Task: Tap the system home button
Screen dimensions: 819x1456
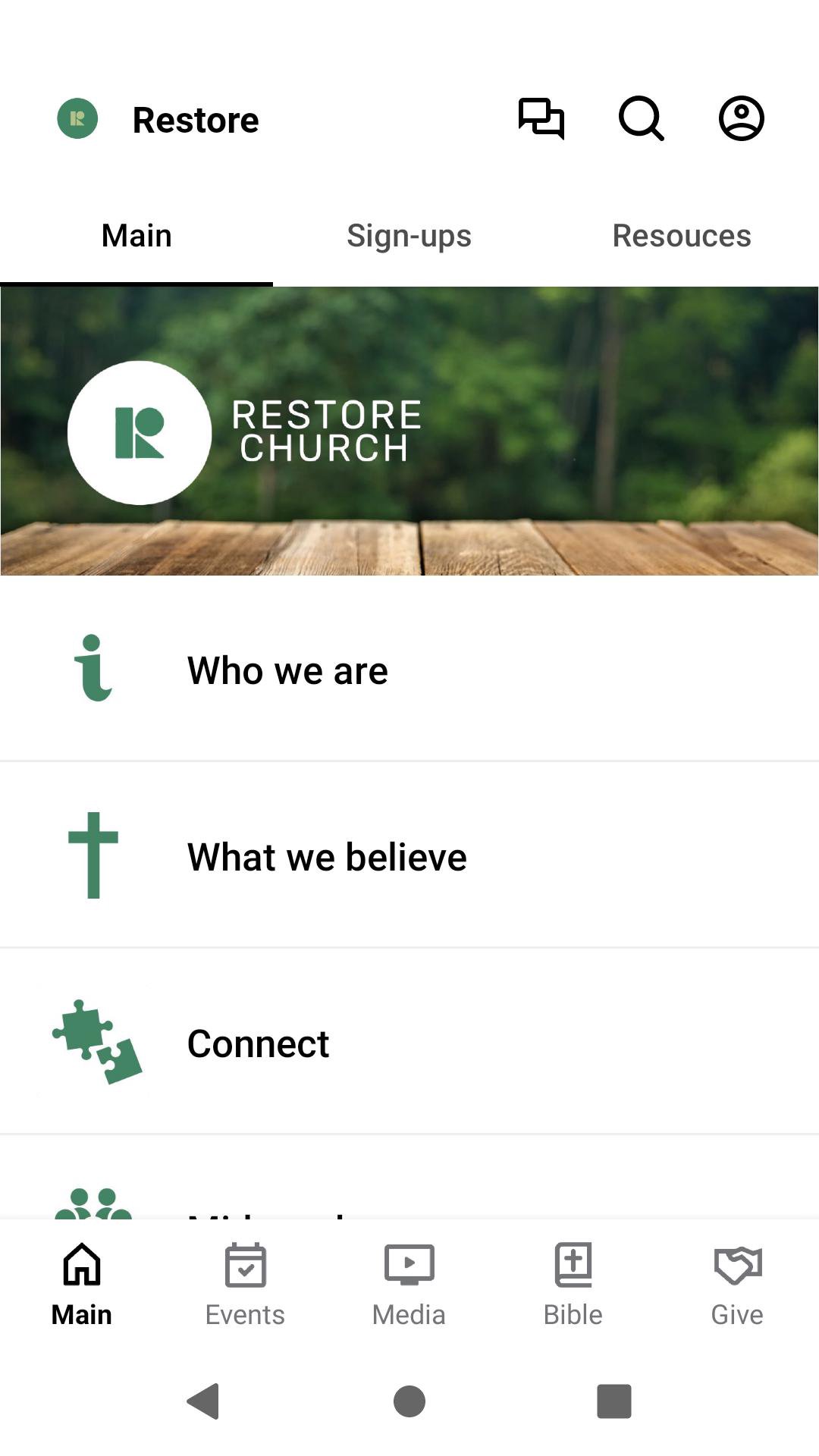Action: [409, 1401]
